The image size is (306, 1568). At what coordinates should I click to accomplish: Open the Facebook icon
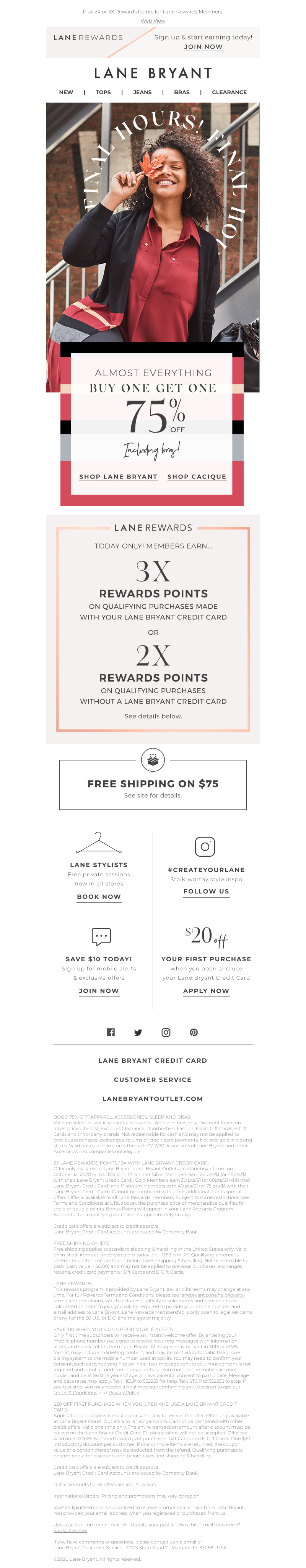pos(111,1032)
